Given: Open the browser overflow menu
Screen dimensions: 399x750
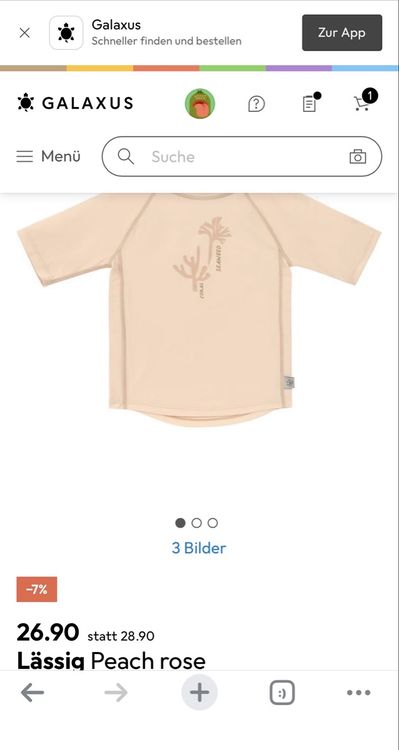Looking at the screenshot, I should (358, 692).
